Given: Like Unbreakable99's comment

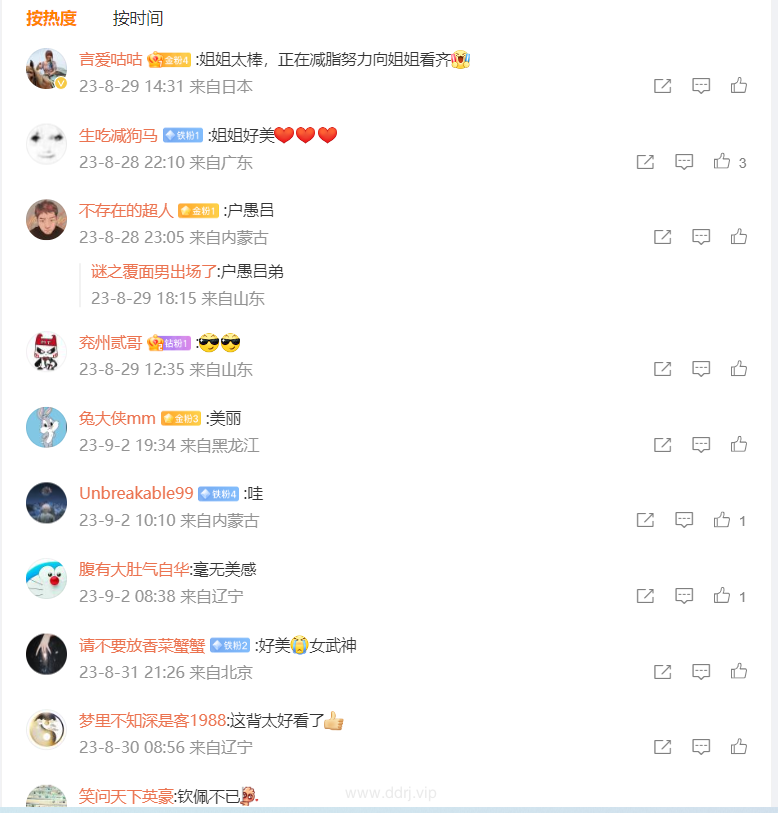Looking at the screenshot, I should tap(722, 520).
